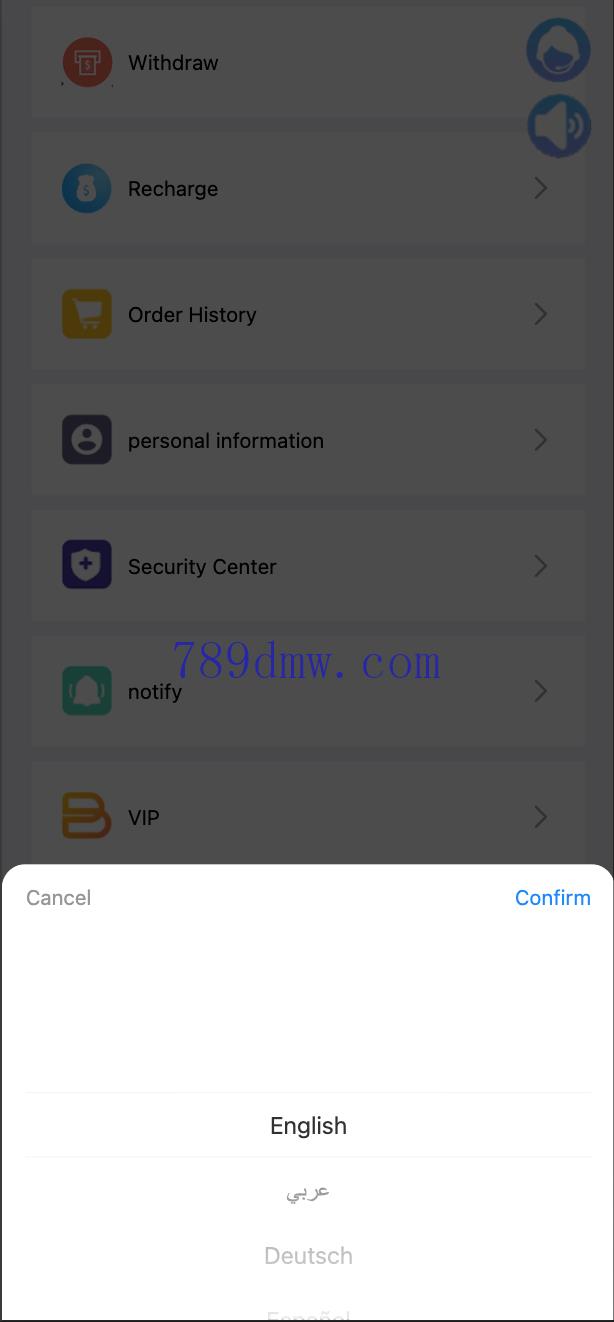Viewport: 614px width, 1322px height.
Task: Select English in the language picker
Action: click(x=308, y=1126)
